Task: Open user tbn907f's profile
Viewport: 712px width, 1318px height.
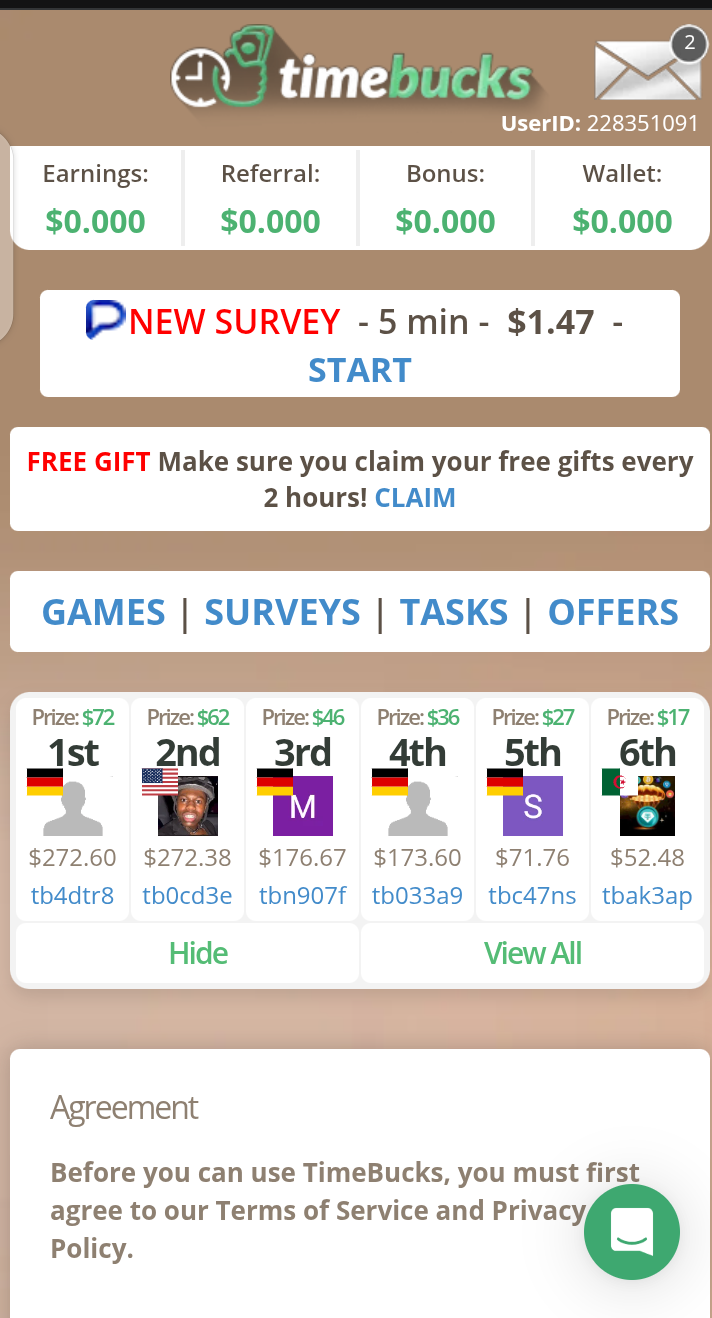Action: [x=302, y=895]
